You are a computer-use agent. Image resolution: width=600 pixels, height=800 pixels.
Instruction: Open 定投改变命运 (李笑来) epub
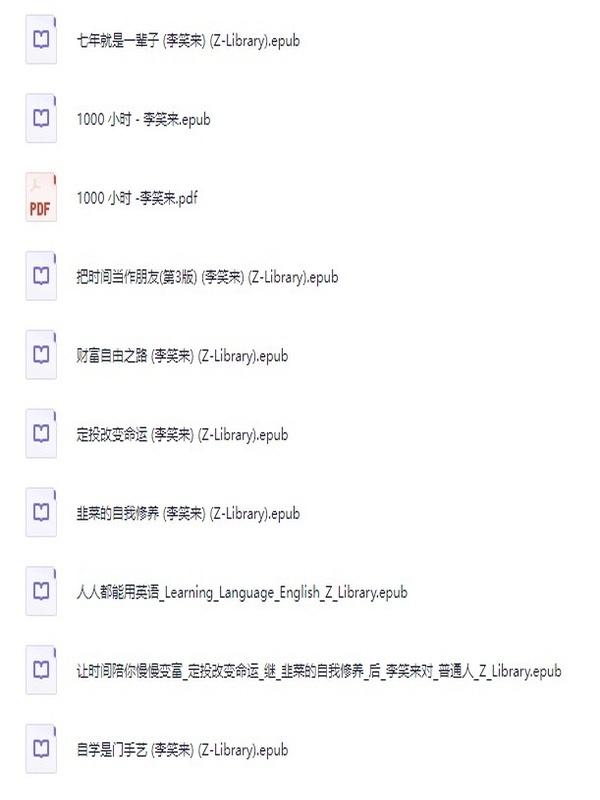pyautogui.click(x=182, y=435)
